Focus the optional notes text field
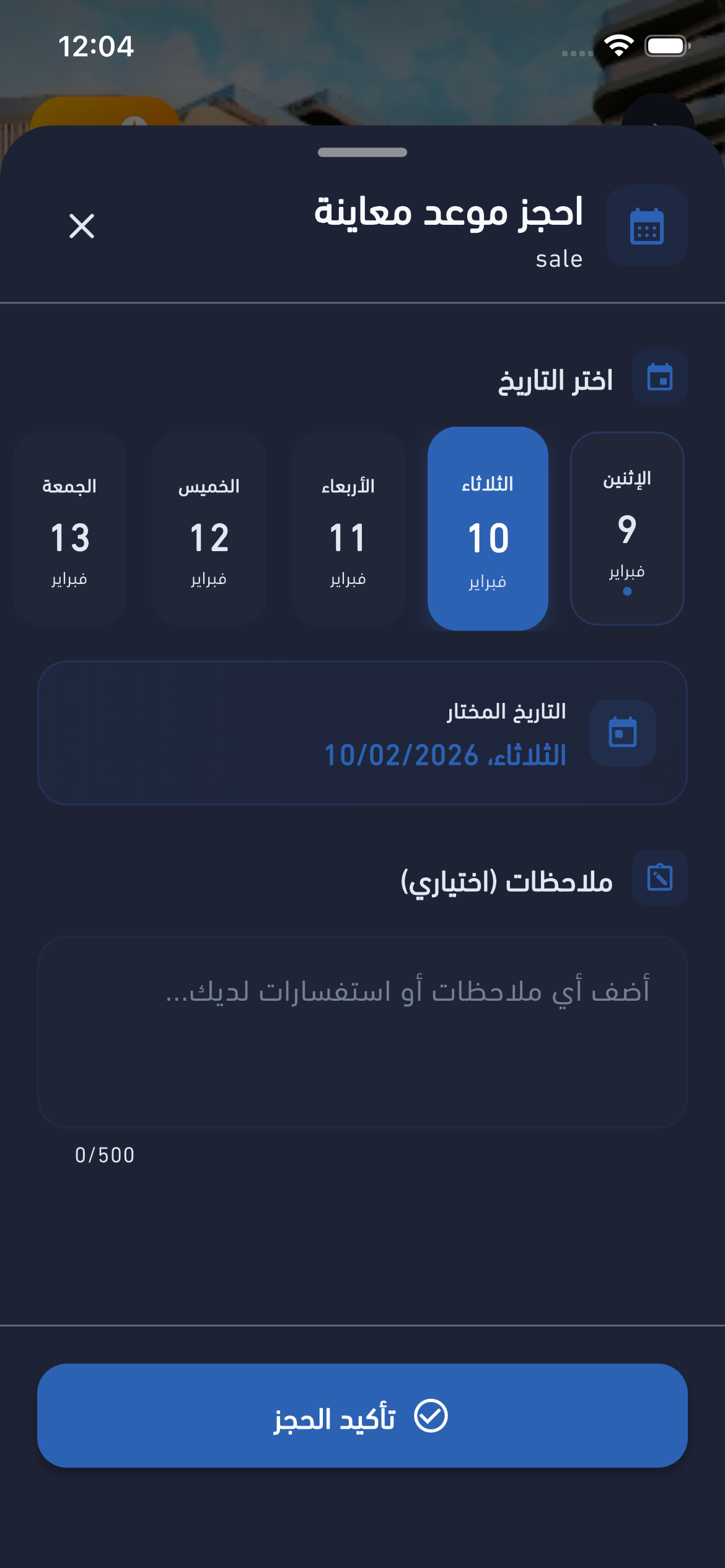The image size is (725, 1568). coord(362,1031)
